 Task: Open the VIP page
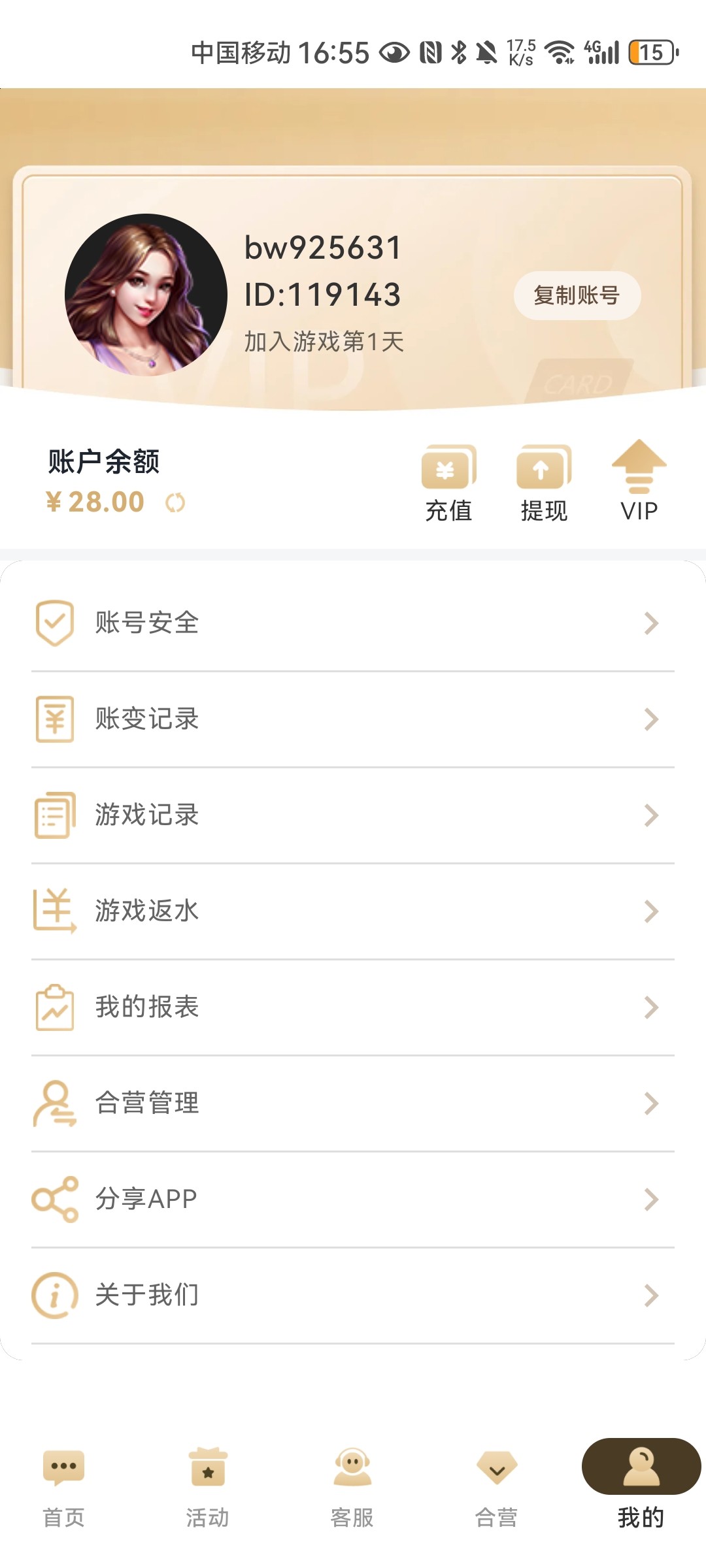click(x=639, y=482)
